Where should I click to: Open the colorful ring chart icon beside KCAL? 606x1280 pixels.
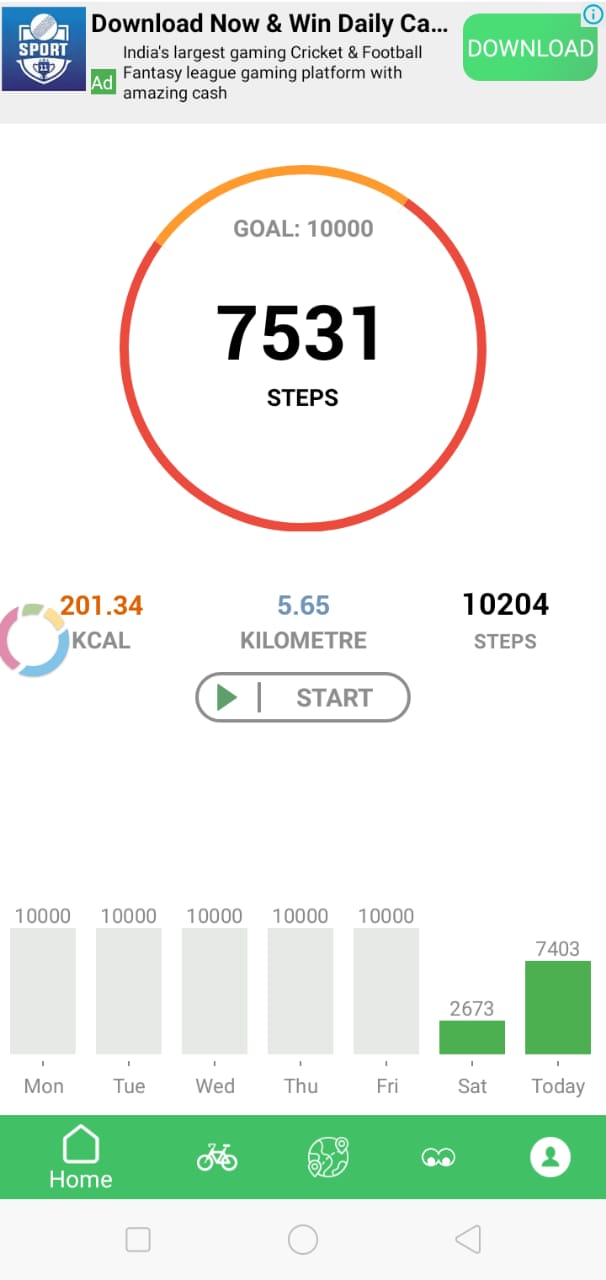pos(34,640)
